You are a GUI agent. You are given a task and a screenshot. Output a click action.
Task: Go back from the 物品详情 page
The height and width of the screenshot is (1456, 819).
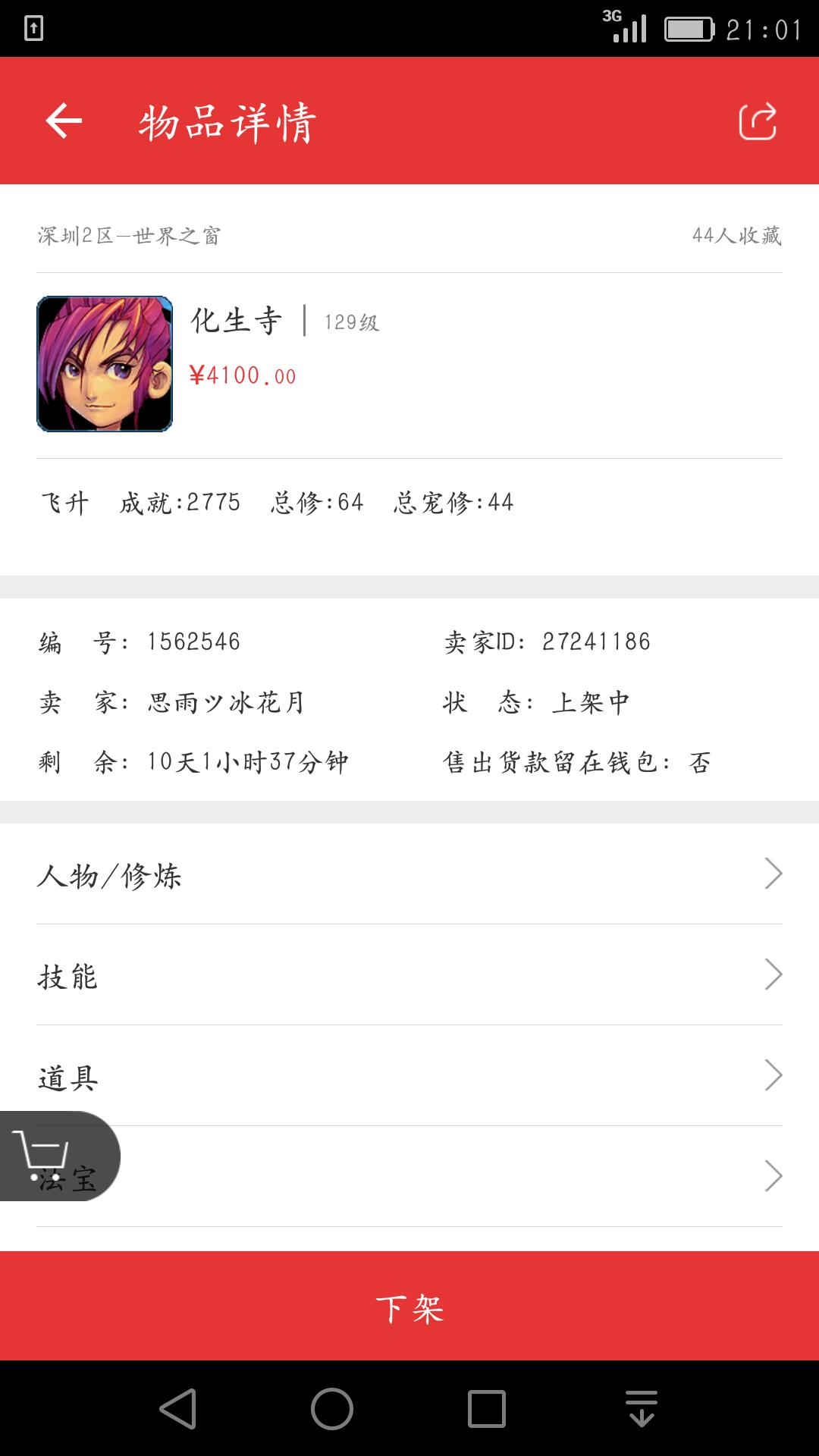pyautogui.click(x=64, y=121)
